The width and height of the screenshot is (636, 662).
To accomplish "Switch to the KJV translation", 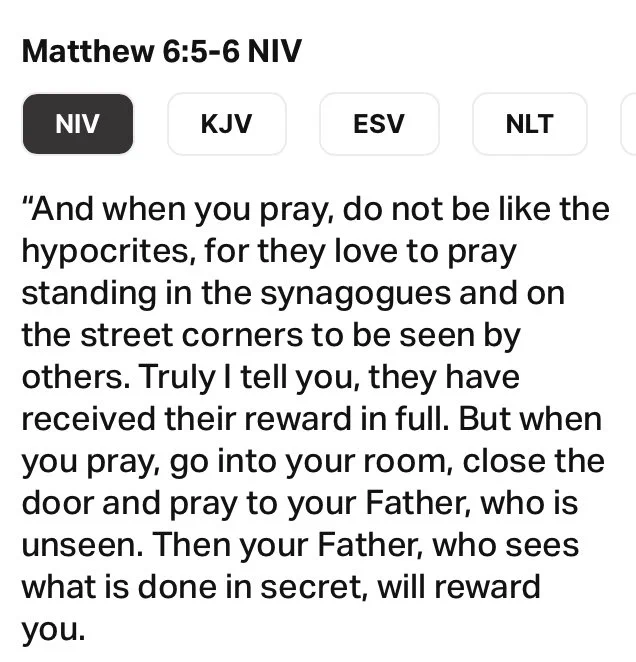I will 227,124.
